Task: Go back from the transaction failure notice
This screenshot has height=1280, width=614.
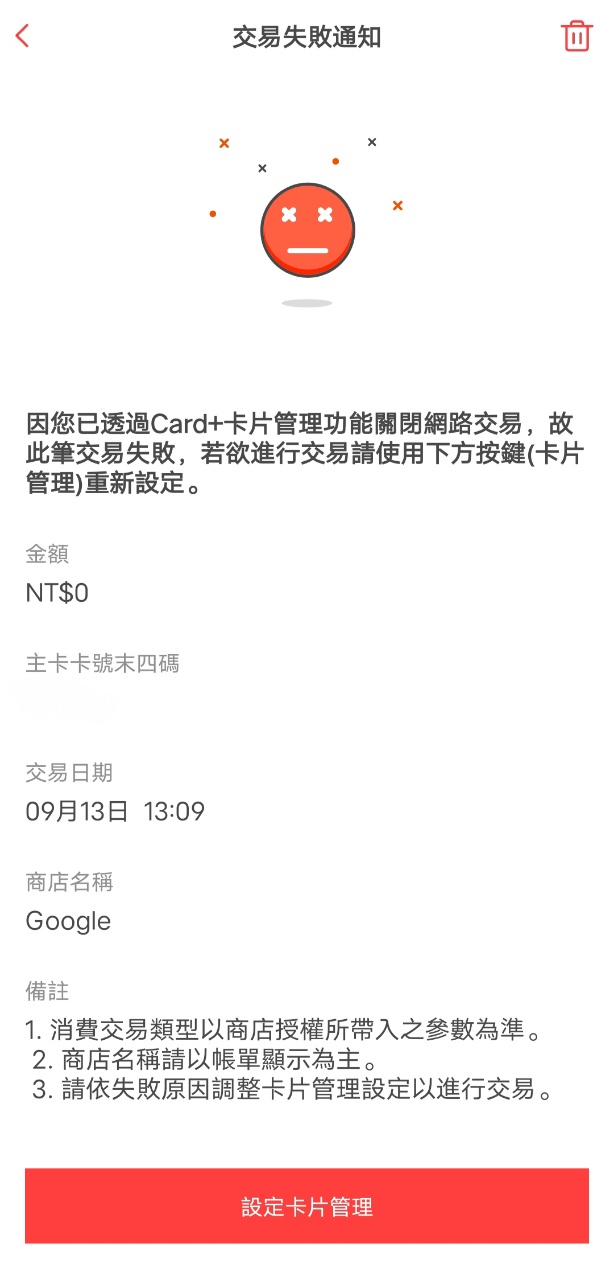Action: (x=23, y=37)
